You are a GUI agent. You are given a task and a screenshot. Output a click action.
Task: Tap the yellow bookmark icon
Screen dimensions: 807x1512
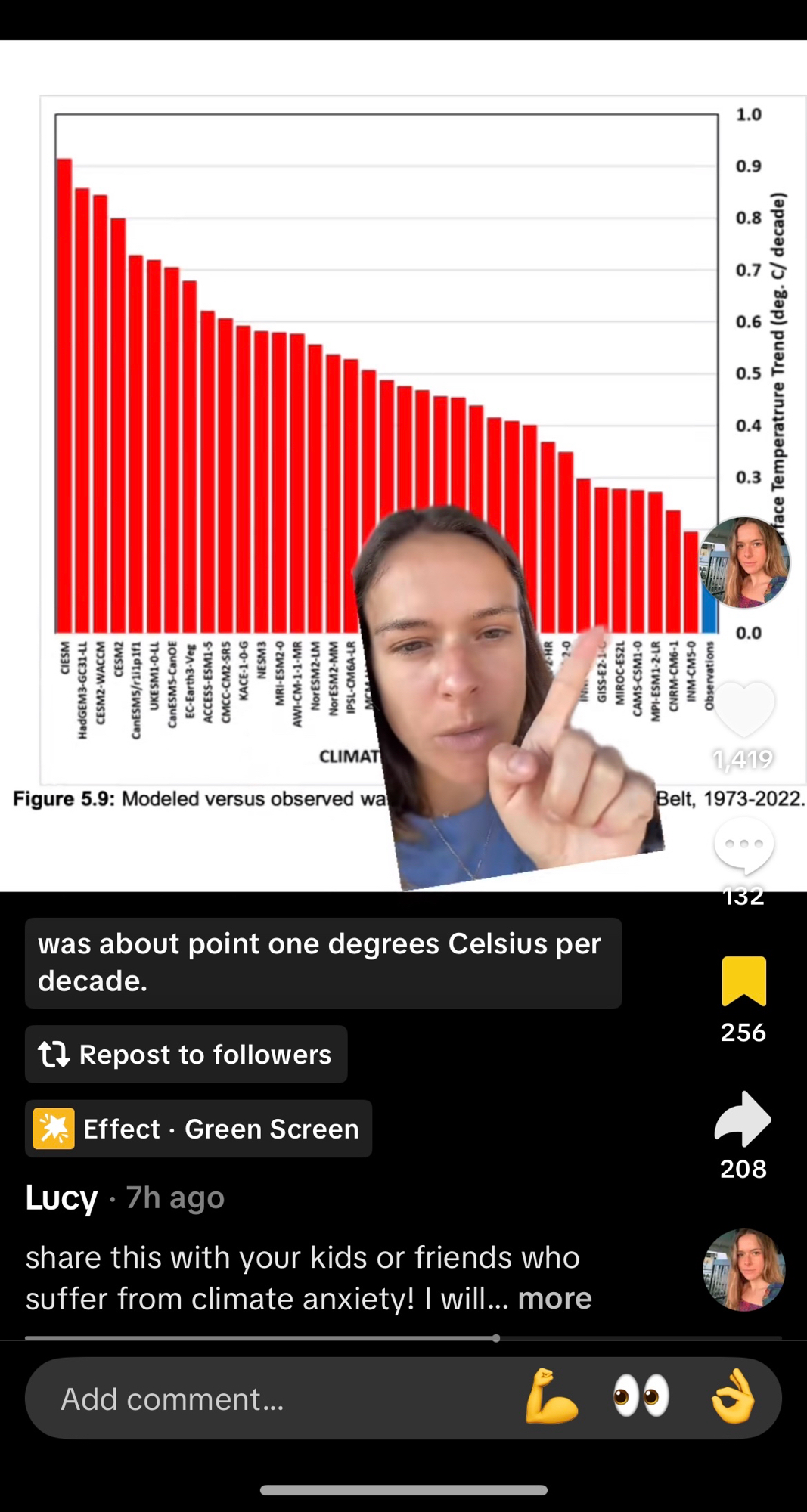744,981
